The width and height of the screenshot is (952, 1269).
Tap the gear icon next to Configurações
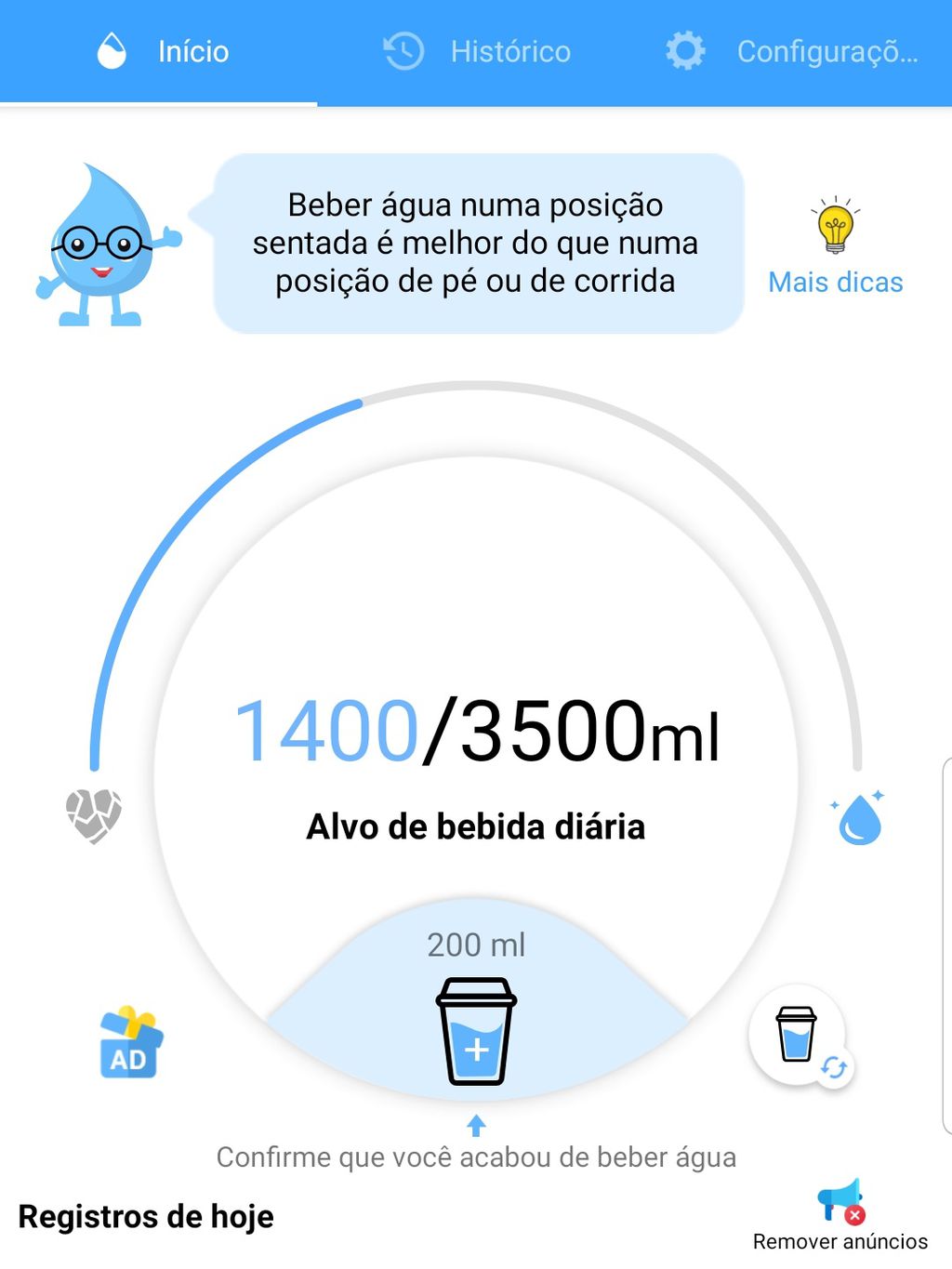pyautogui.click(x=685, y=51)
